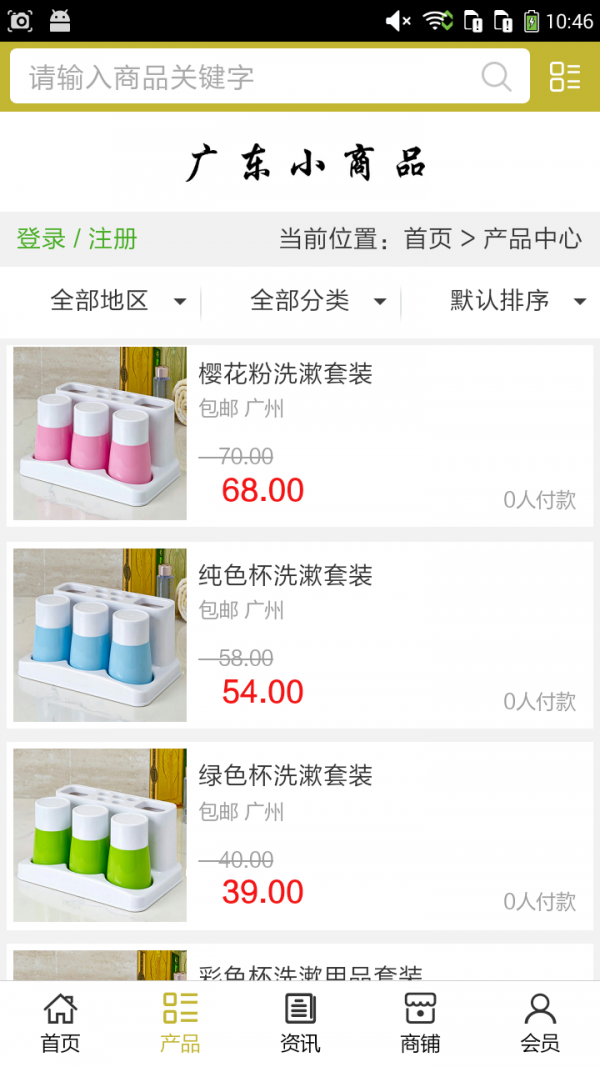Expand the 默认排序 sorting dropdown
The width and height of the screenshot is (600, 1067).
(x=517, y=300)
